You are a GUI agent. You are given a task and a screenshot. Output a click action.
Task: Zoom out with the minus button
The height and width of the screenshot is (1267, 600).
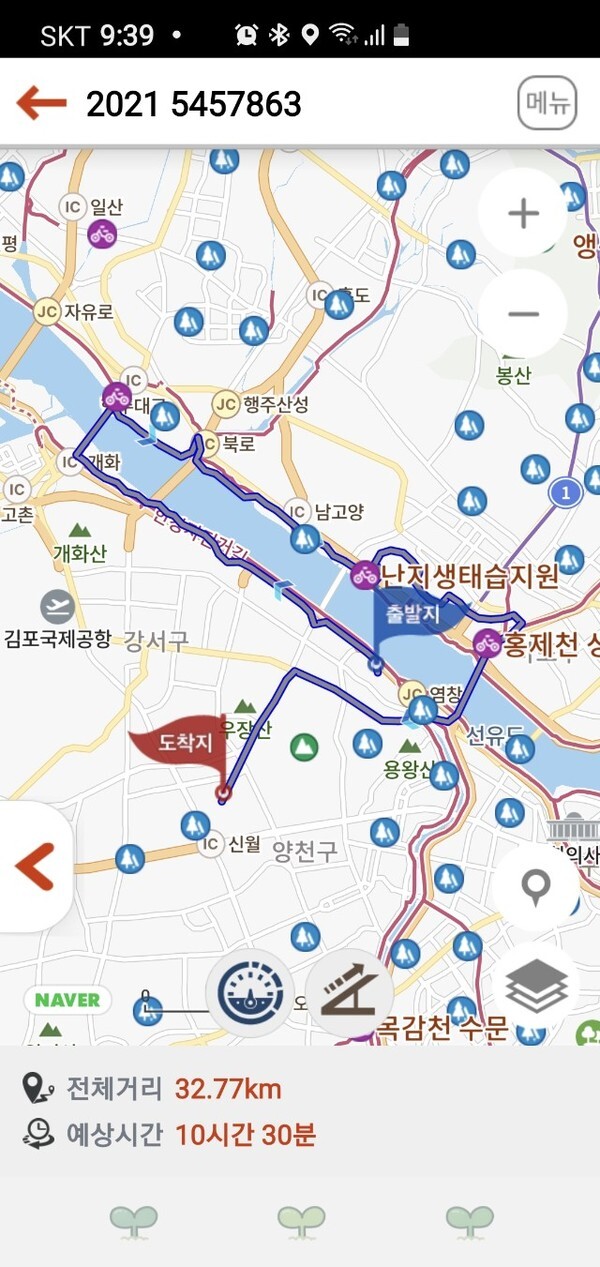point(523,314)
